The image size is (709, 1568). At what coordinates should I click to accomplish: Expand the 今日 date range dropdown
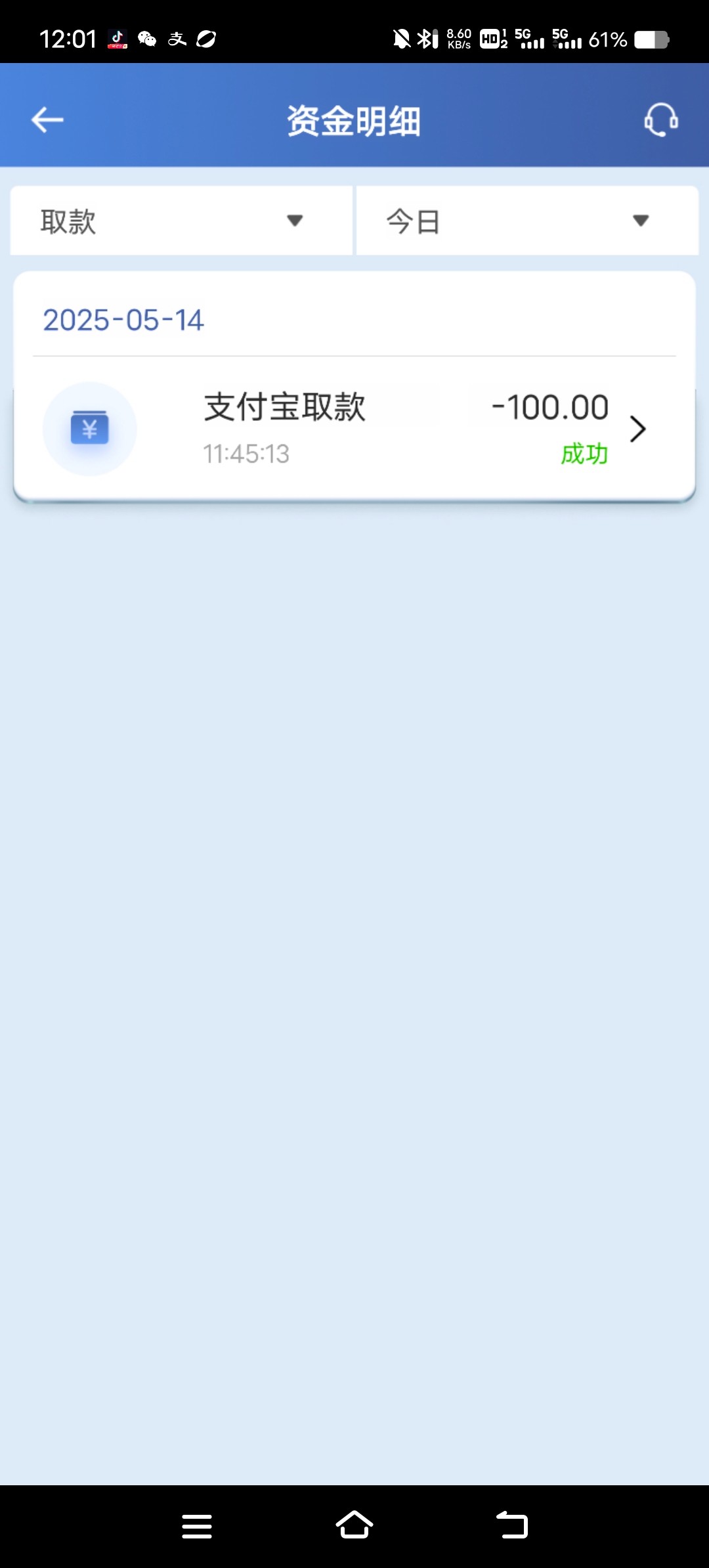coord(527,221)
